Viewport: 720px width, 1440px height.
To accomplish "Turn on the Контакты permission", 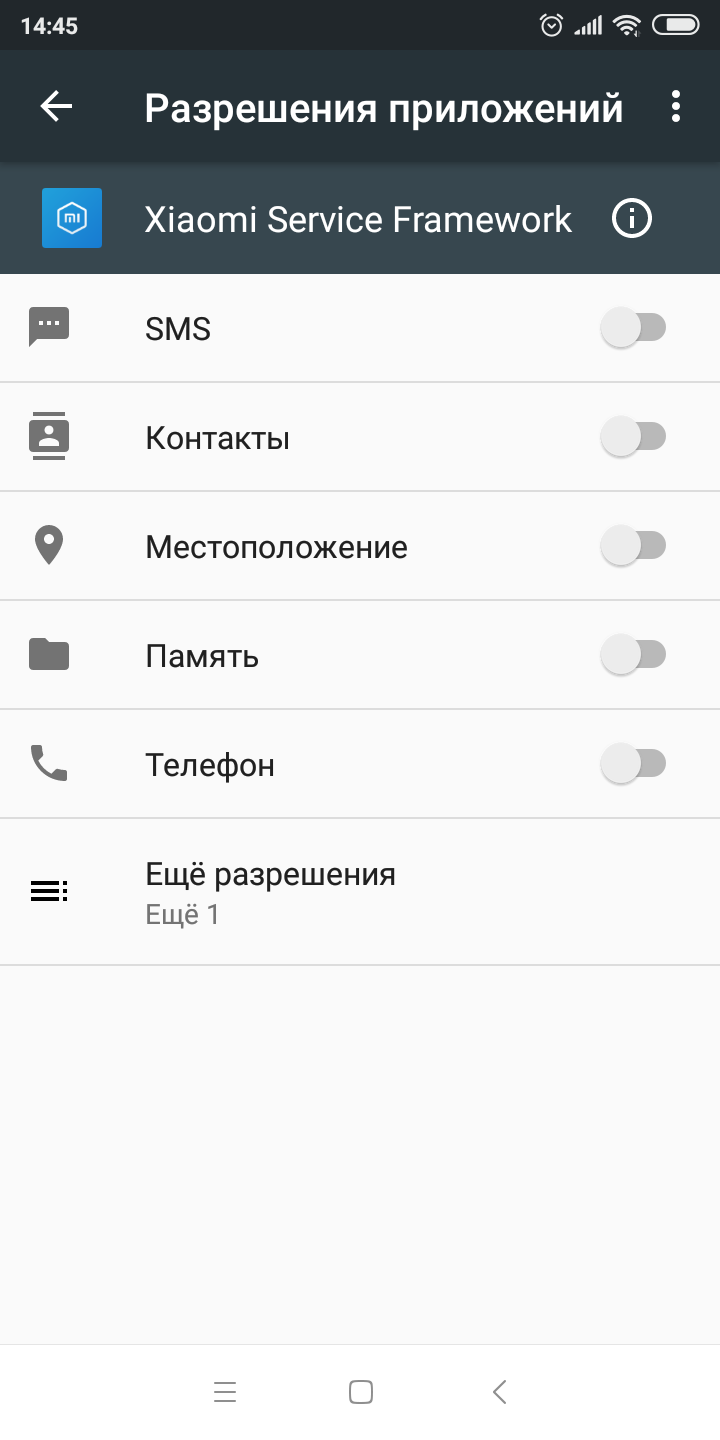I will [633, 437].
